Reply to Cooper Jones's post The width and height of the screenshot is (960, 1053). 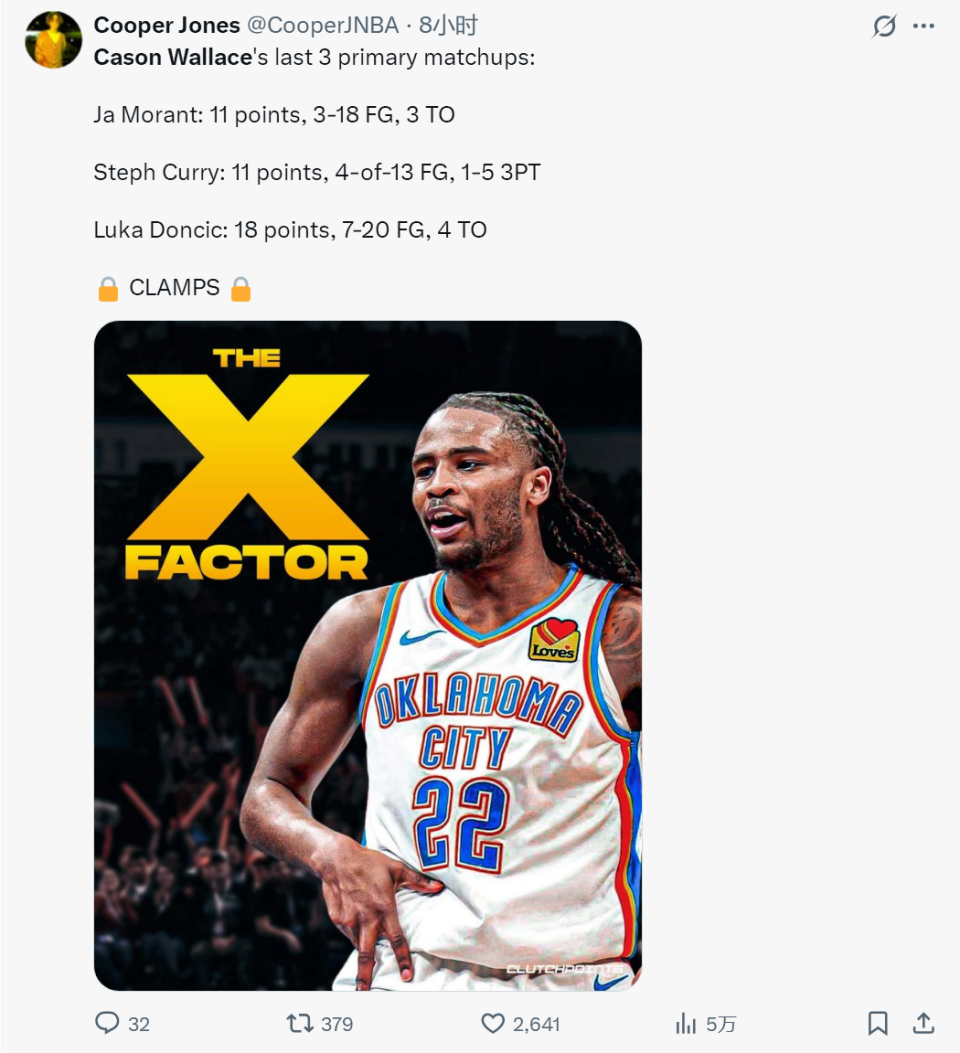[108, 1023]
